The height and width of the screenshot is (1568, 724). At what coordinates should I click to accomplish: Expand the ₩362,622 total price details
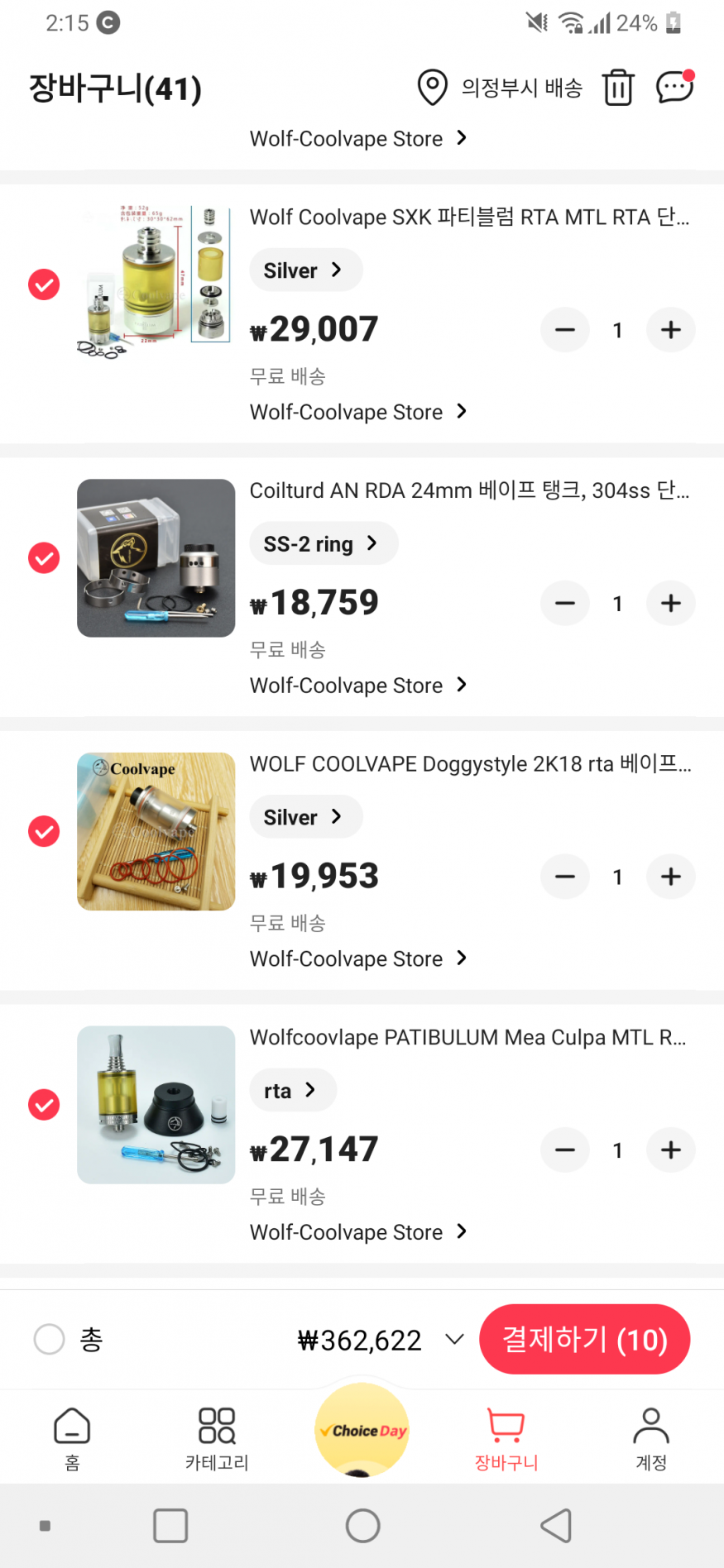point(454,1339)
